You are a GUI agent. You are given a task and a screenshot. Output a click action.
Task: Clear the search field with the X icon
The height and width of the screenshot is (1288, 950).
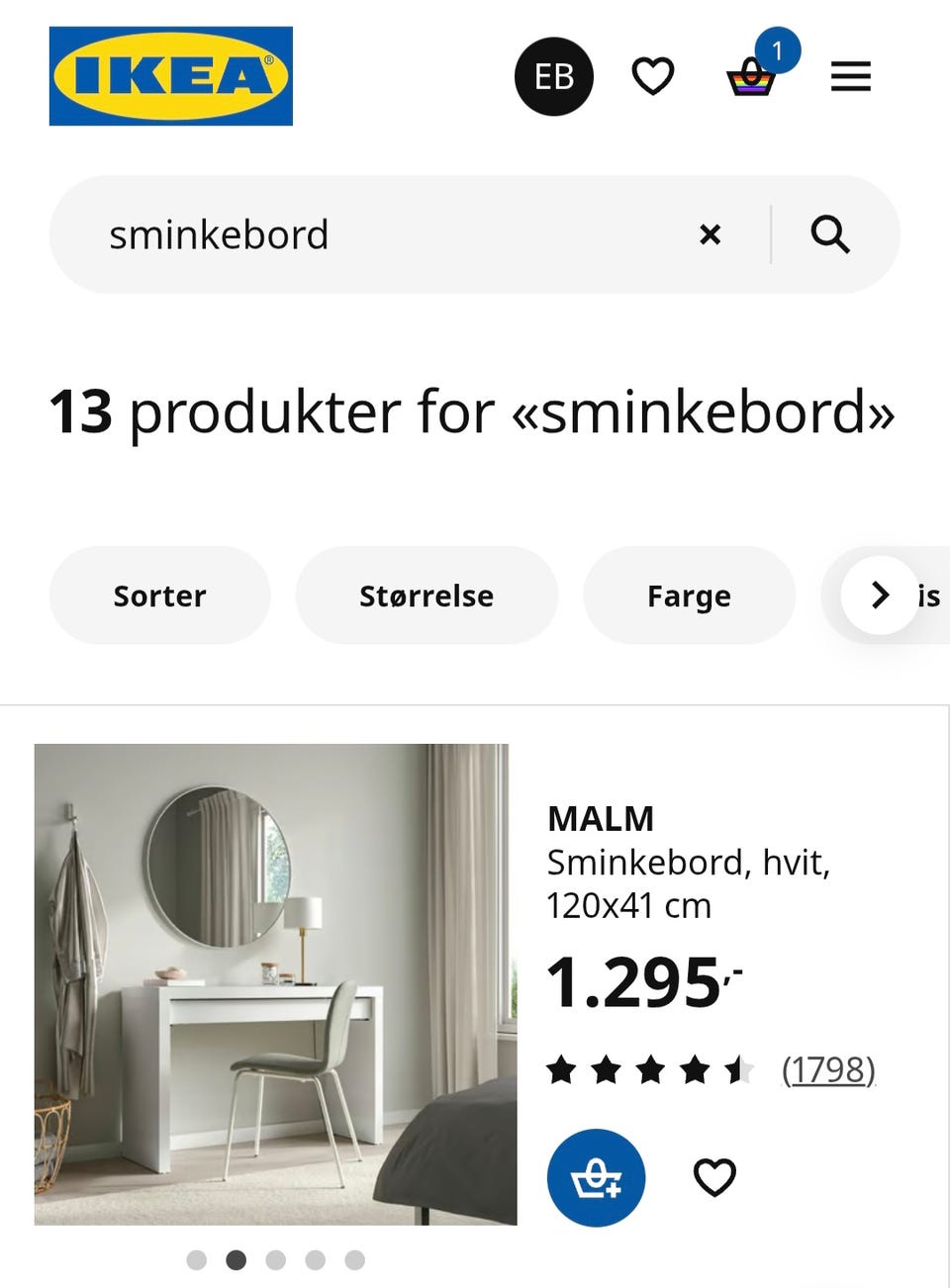(x=711, y=234)
